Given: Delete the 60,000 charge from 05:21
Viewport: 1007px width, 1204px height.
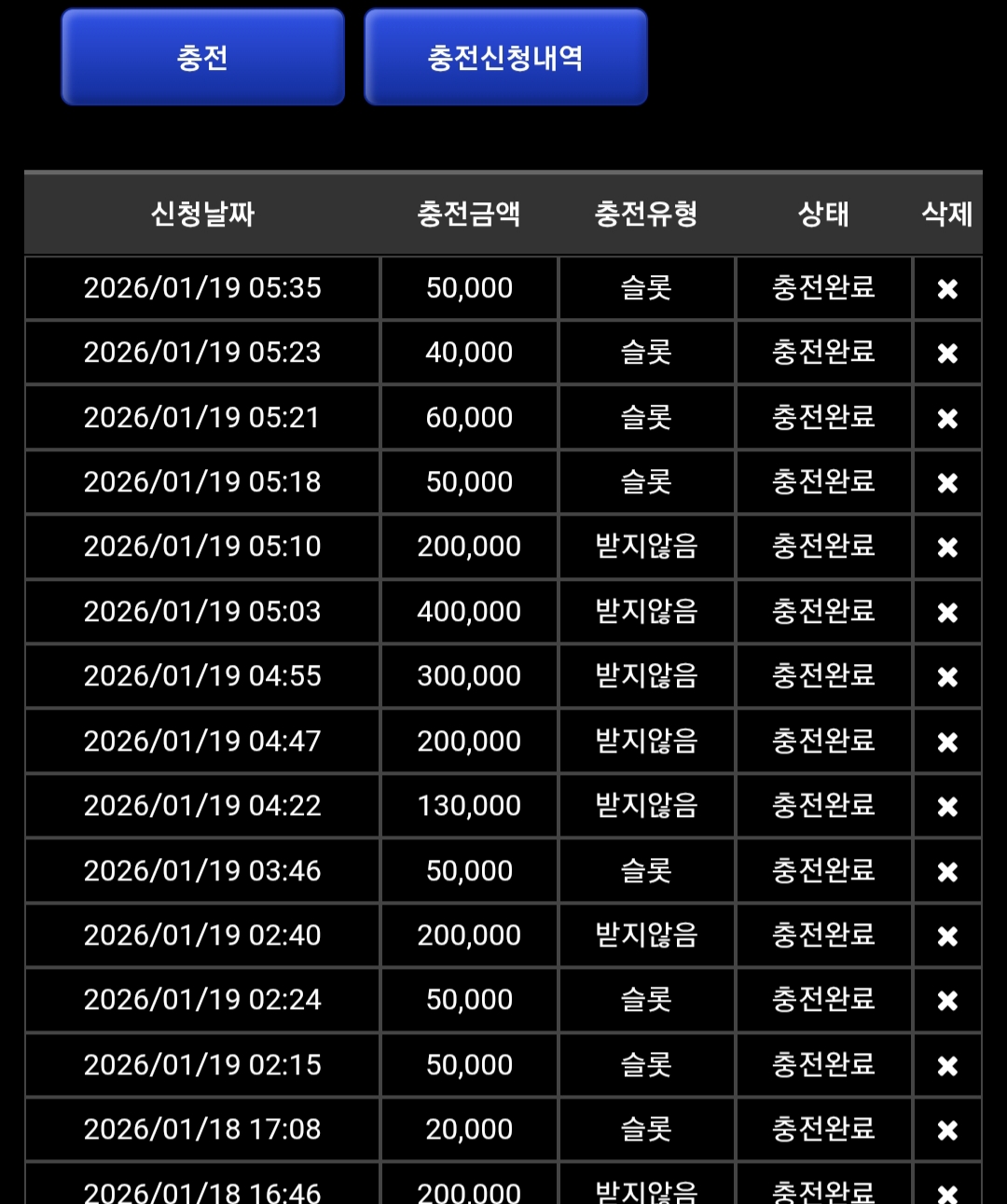Looking at the screenshot, I should [947, 419].
